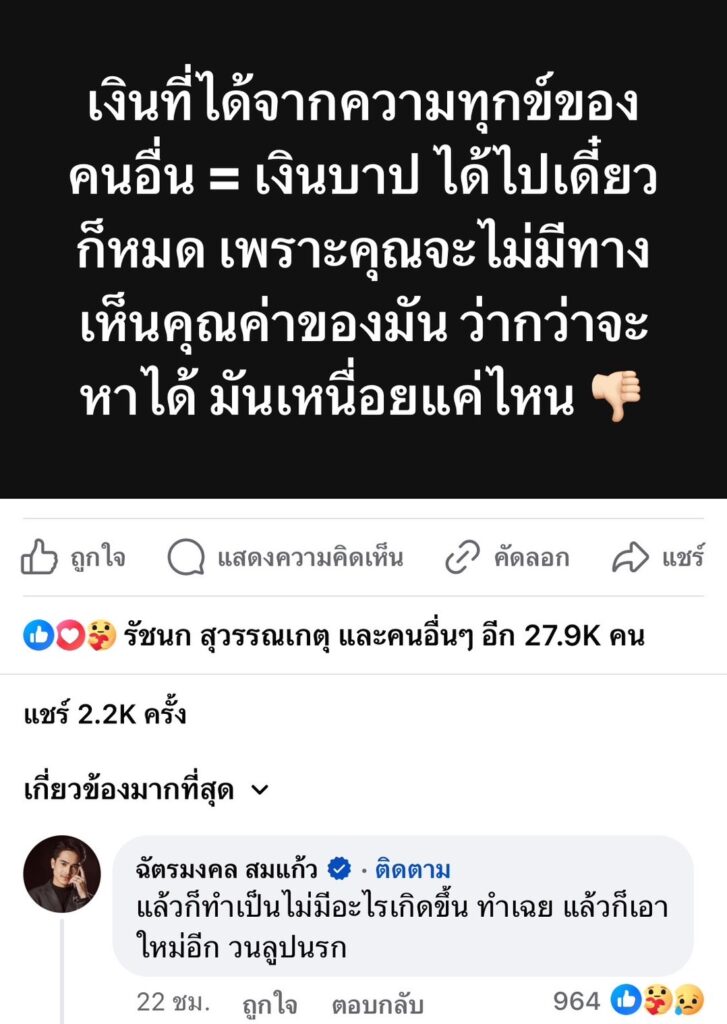The height and width of the screenshot is (1024, 727).
Task: Follow ฉัตรมงคล สมแก้ว with ติดตาม
Action: click(412, 868)
